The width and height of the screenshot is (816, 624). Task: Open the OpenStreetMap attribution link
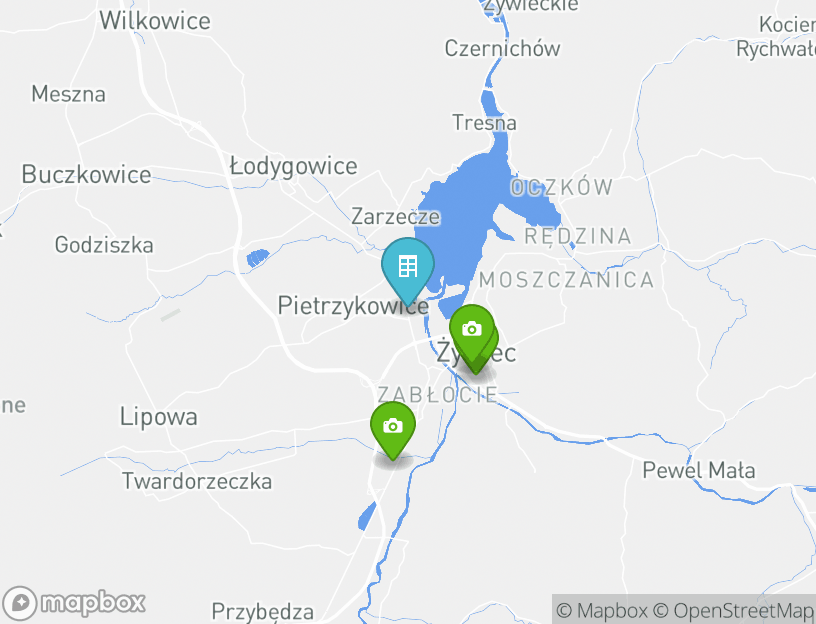tap(734, 610)
